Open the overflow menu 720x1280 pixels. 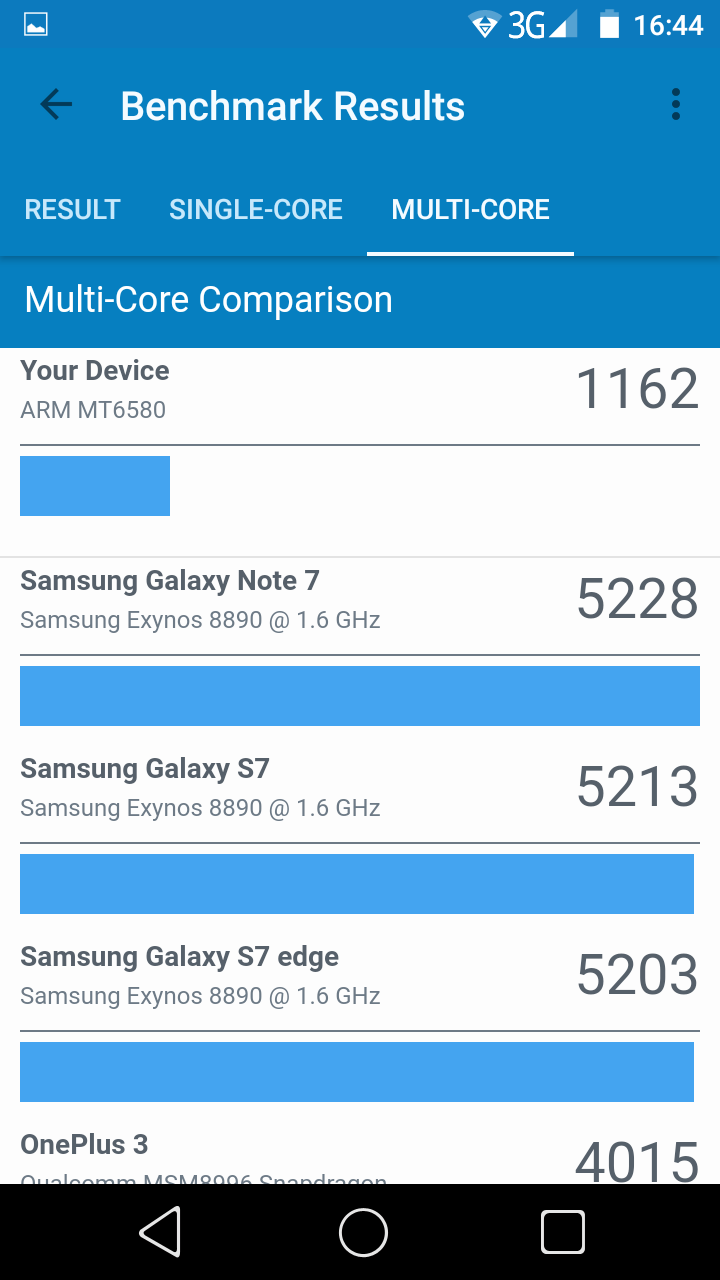(676, 105)
